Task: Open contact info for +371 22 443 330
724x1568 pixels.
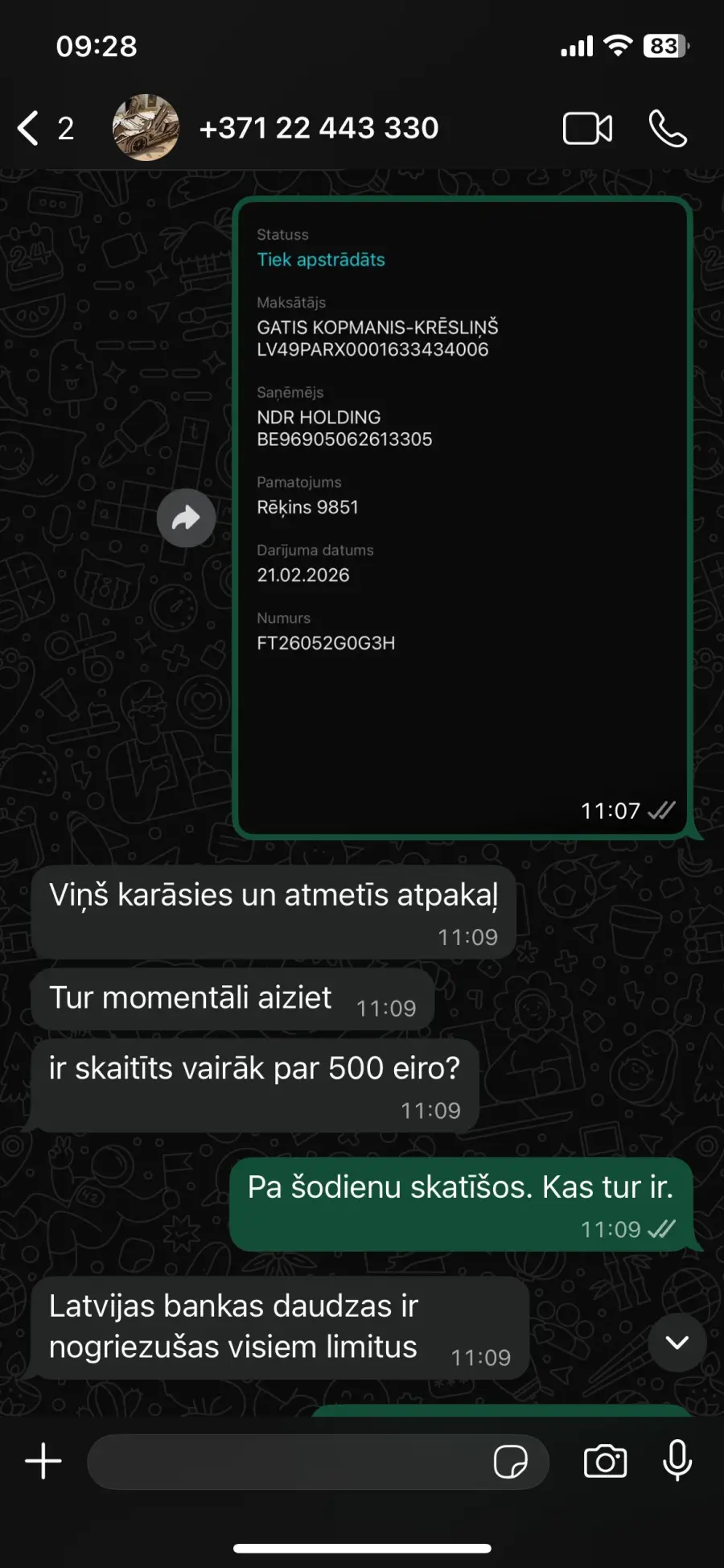Action: (319, 128)
